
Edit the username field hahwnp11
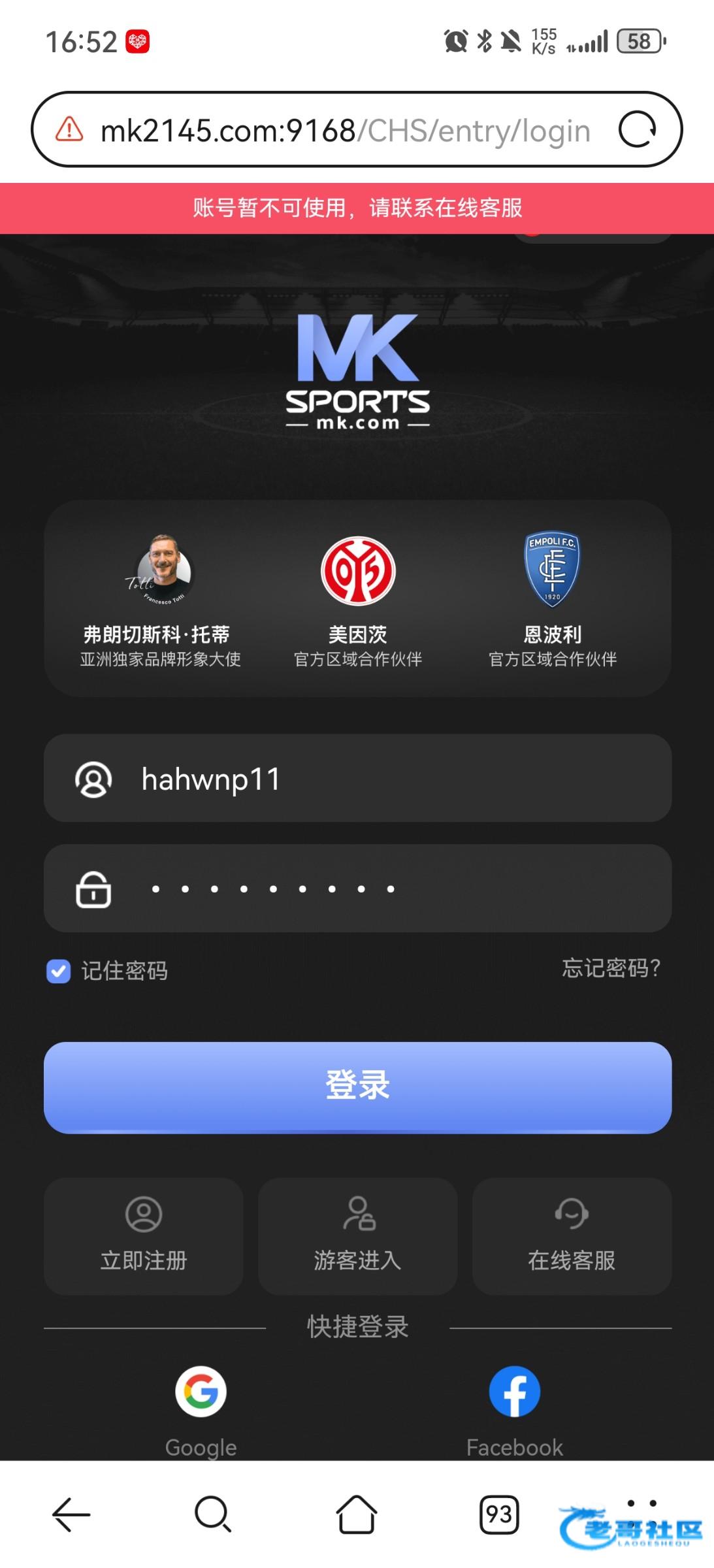pos(392,779)
